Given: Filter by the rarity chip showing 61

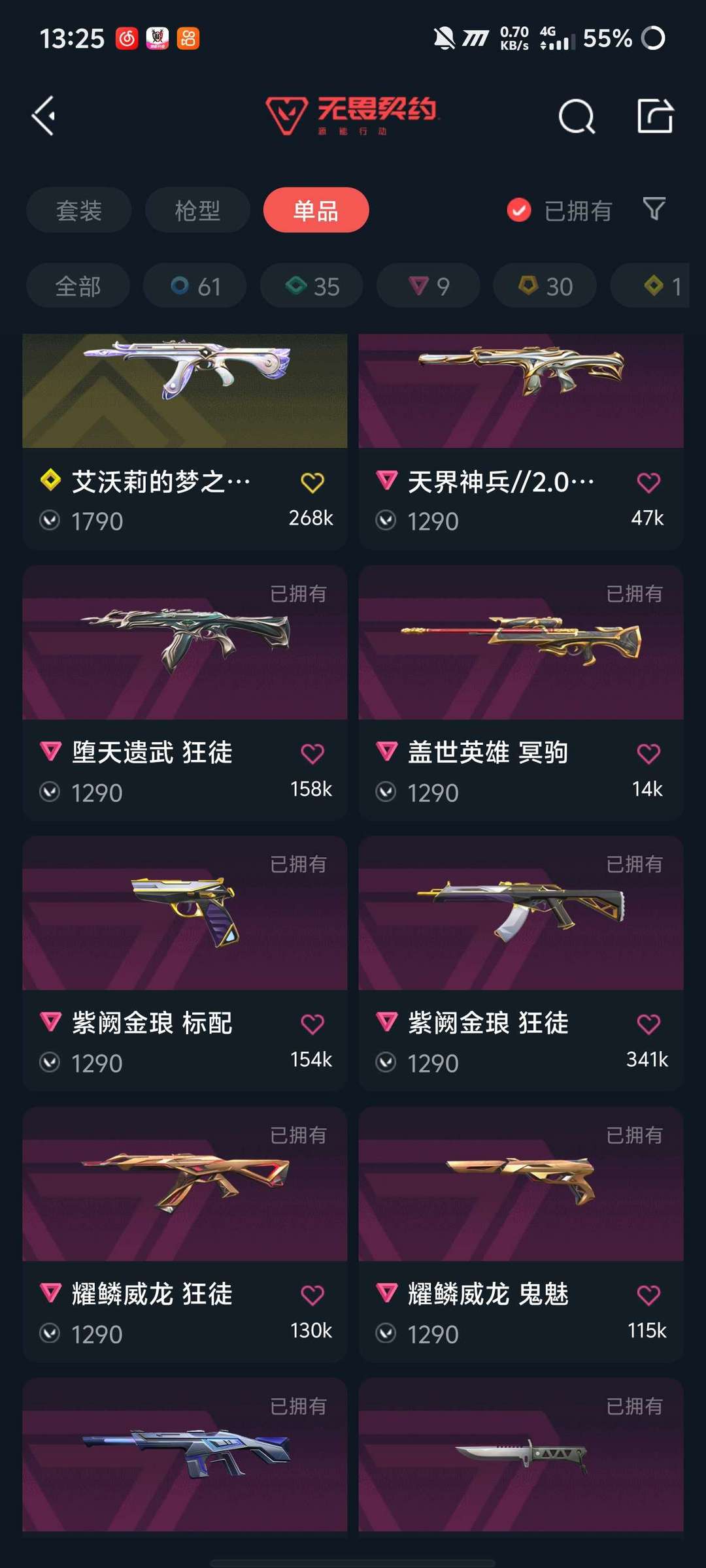Looking at the screenshot, I should [x=195, y=286].
